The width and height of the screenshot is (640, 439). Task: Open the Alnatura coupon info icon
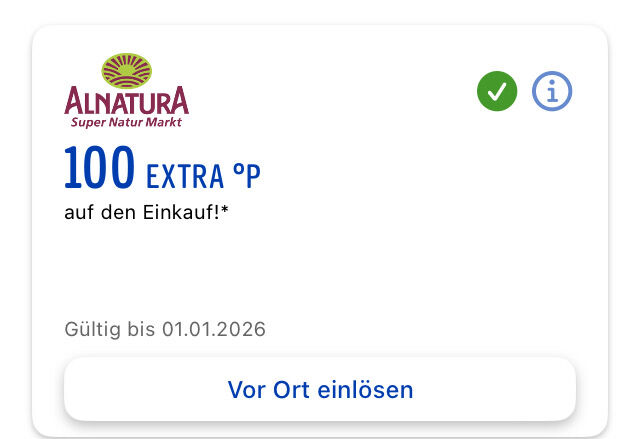coord(552,93)
